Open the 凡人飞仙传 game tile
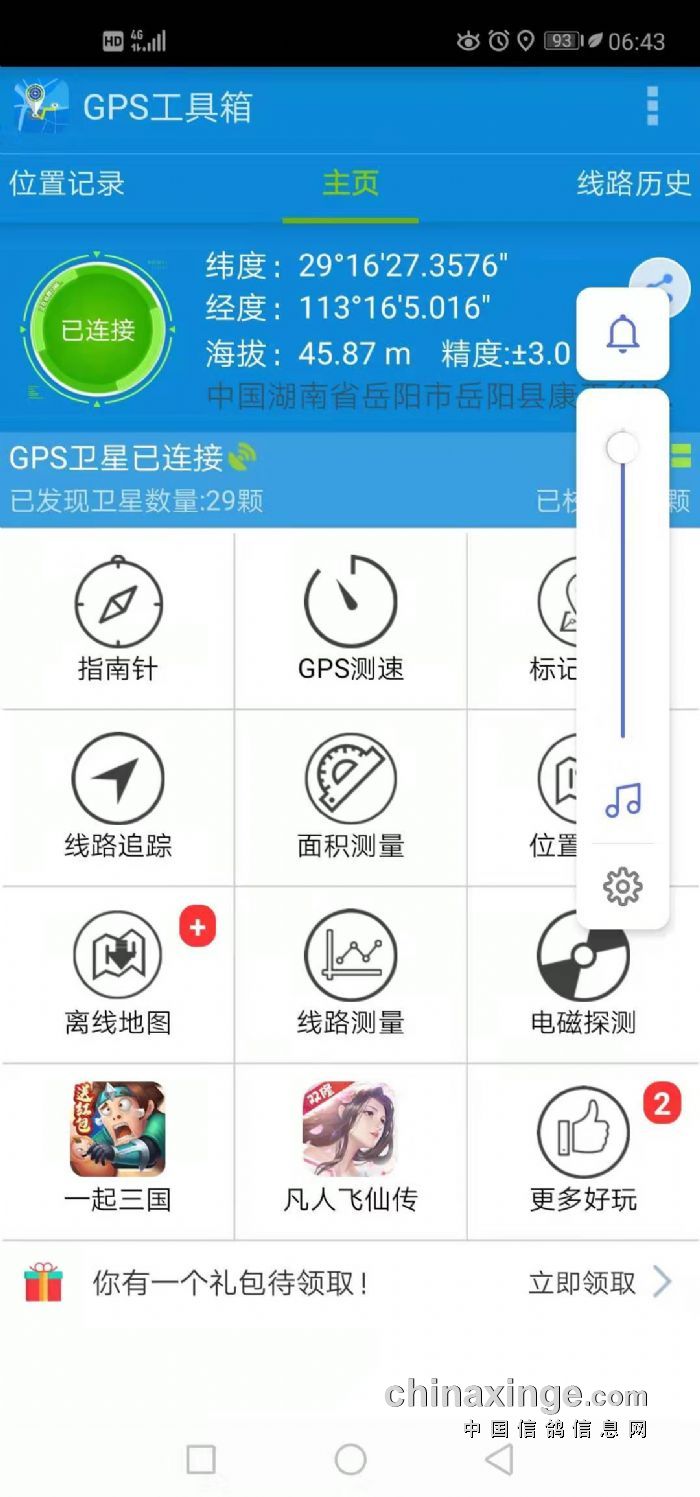Image resolution: width=700 pixels, height=1497 pixels. (350, 1150)
